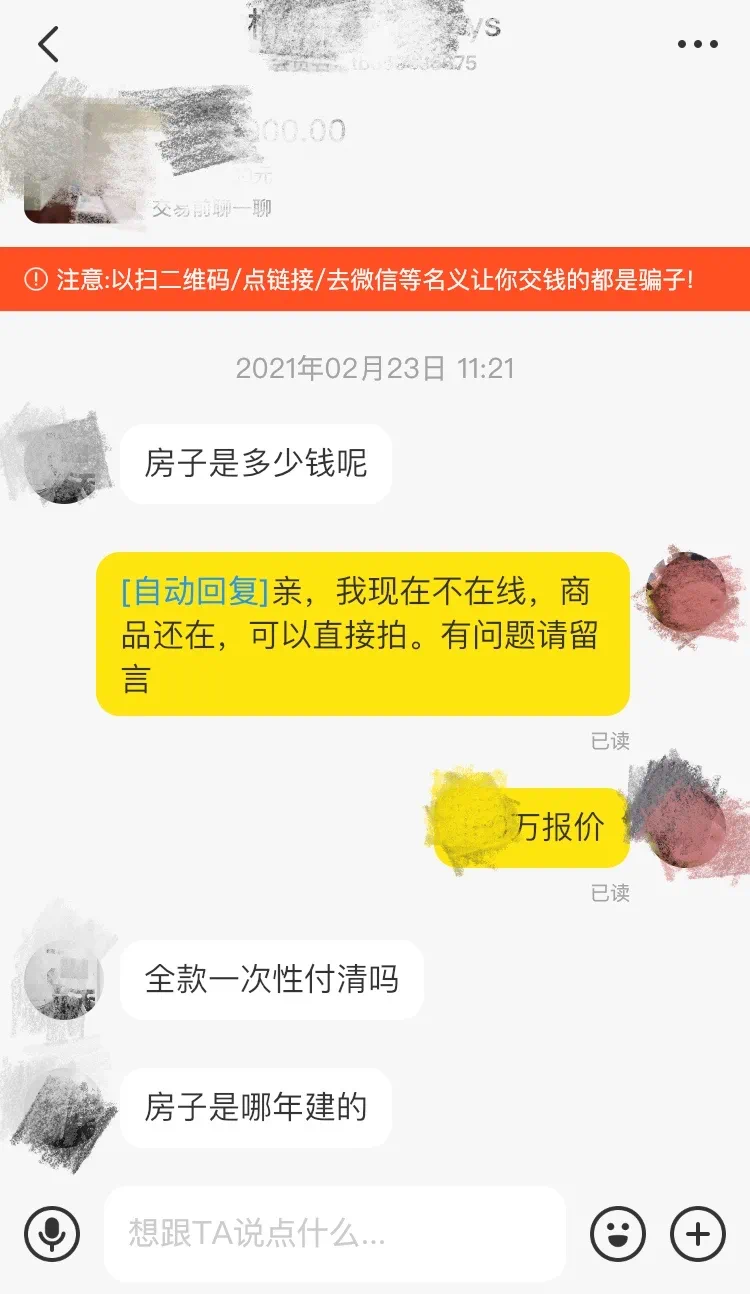750x1294 pixels.
Task: View avatar beside 房子是多少钱呢 message
Action: click(x=63, y=463)
